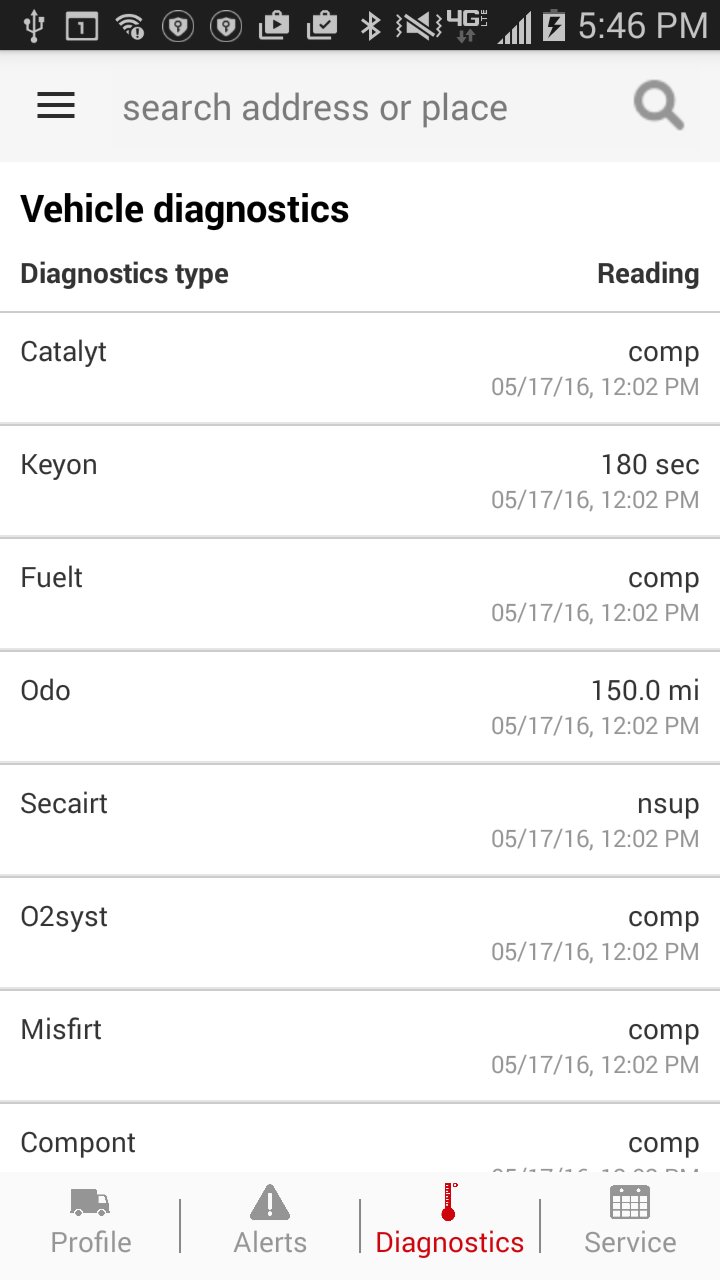This screenshot has width=720, height=1280.
Task: Open the Odo mileage reading
Action: 360,706
